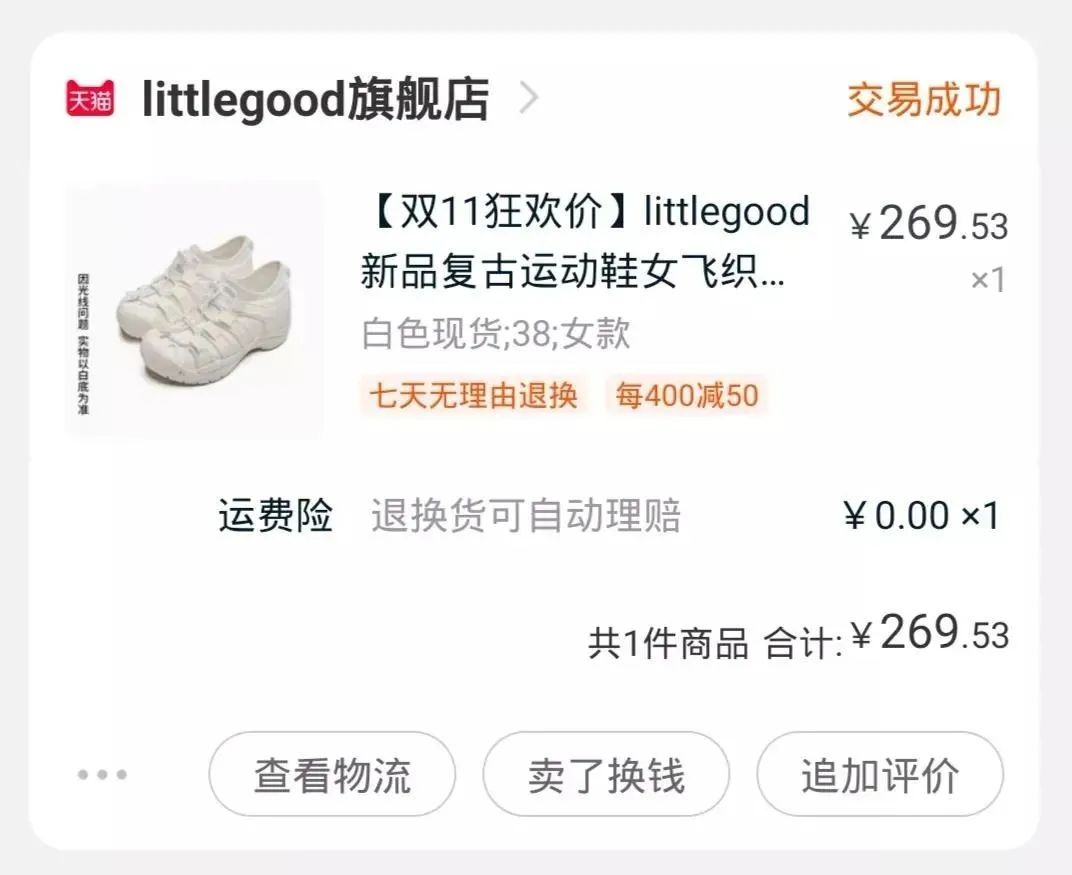Tap the 卖了换钱 button

(x=606, y=775)
